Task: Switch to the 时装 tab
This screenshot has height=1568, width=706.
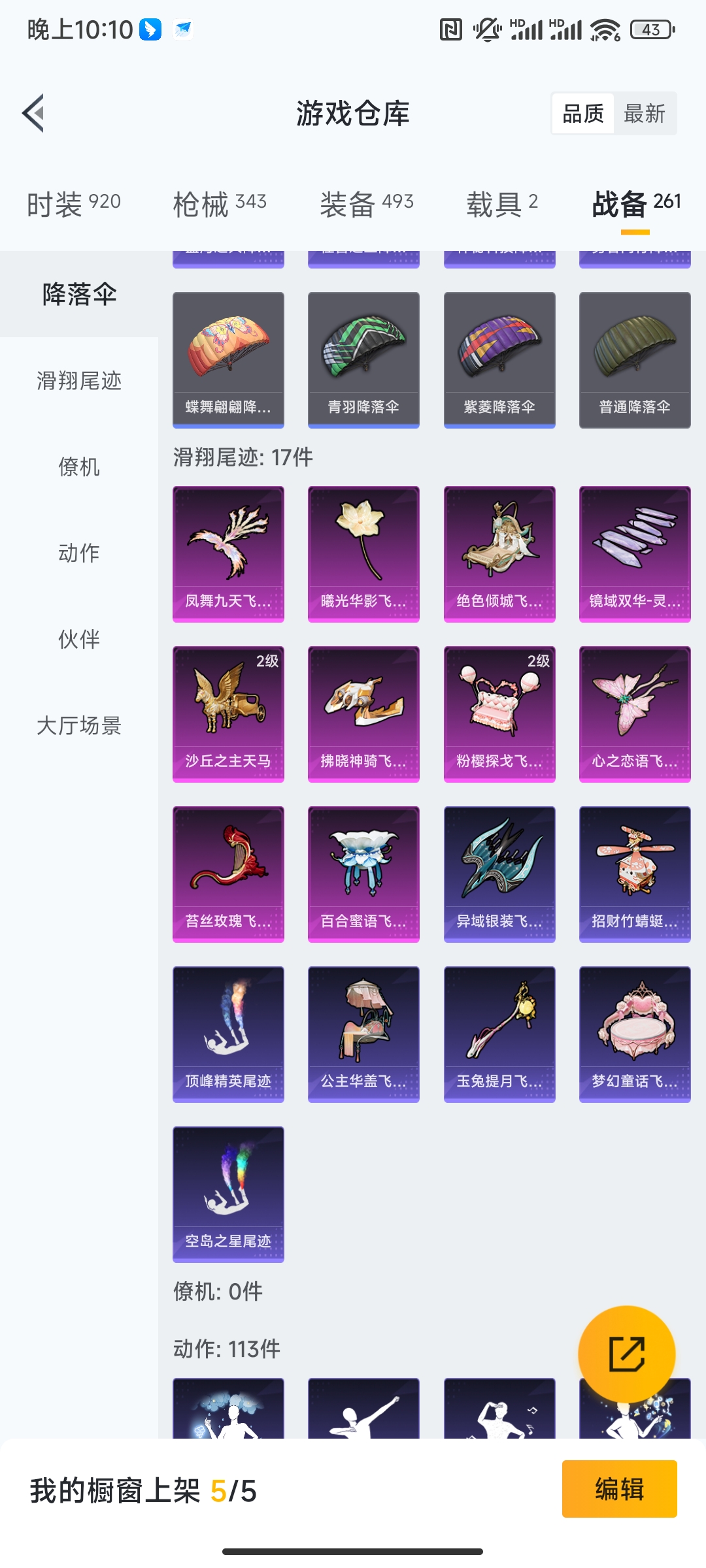Action: point(73,204)
